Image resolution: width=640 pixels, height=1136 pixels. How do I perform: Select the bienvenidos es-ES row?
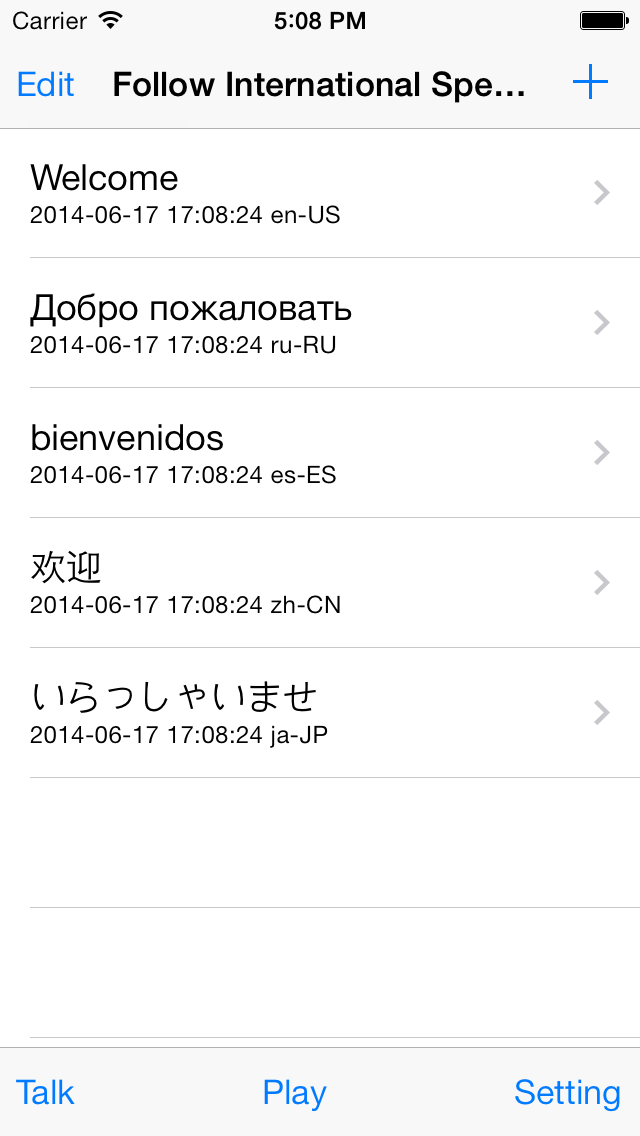[x=320, y=453]
